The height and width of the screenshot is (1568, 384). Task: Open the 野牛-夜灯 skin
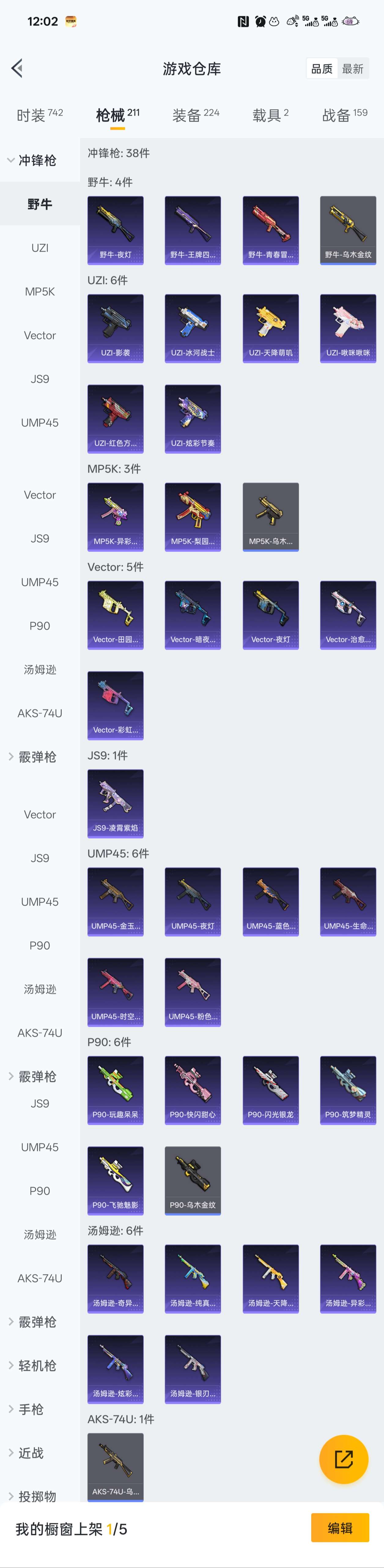(x=115, y=230)
